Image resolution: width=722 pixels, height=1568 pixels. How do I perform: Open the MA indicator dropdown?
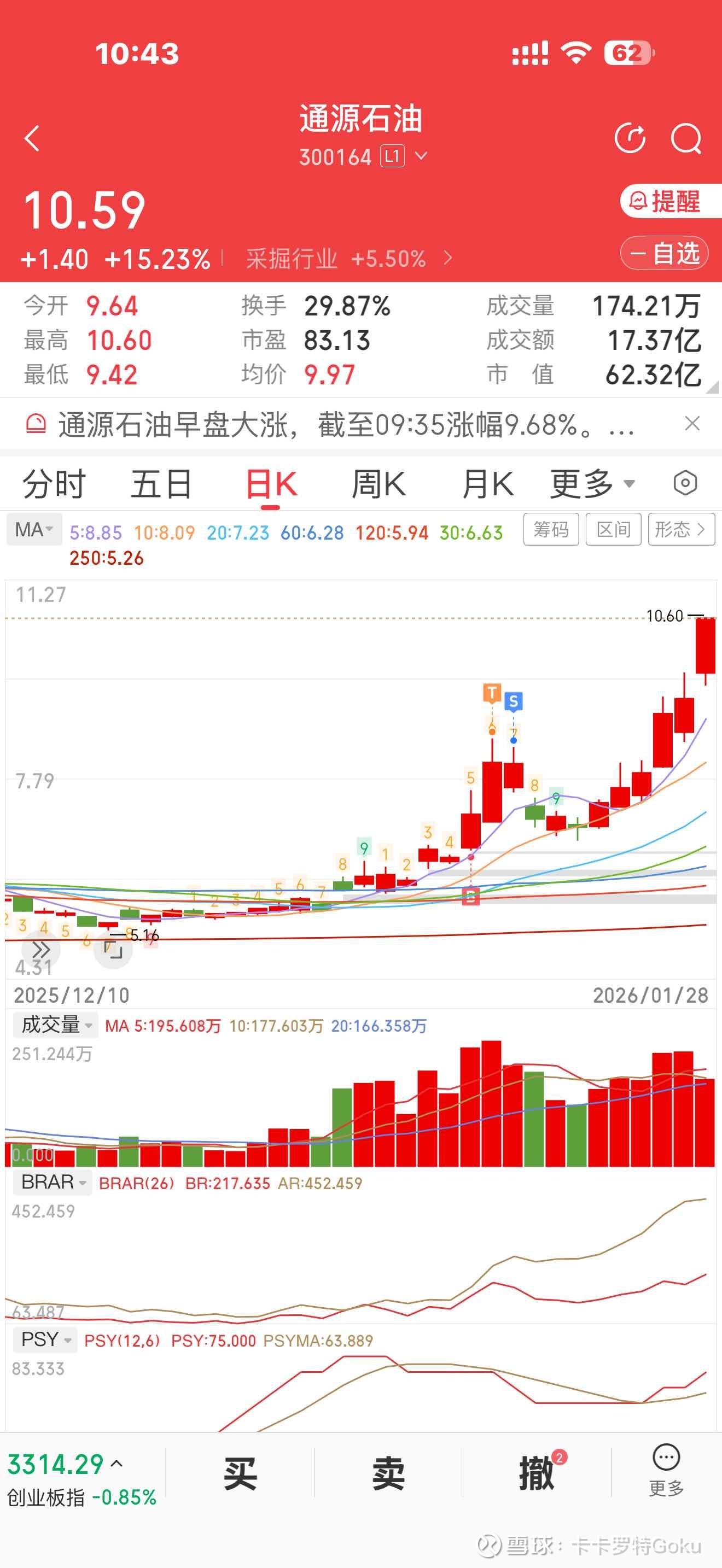tap(34, 530)
